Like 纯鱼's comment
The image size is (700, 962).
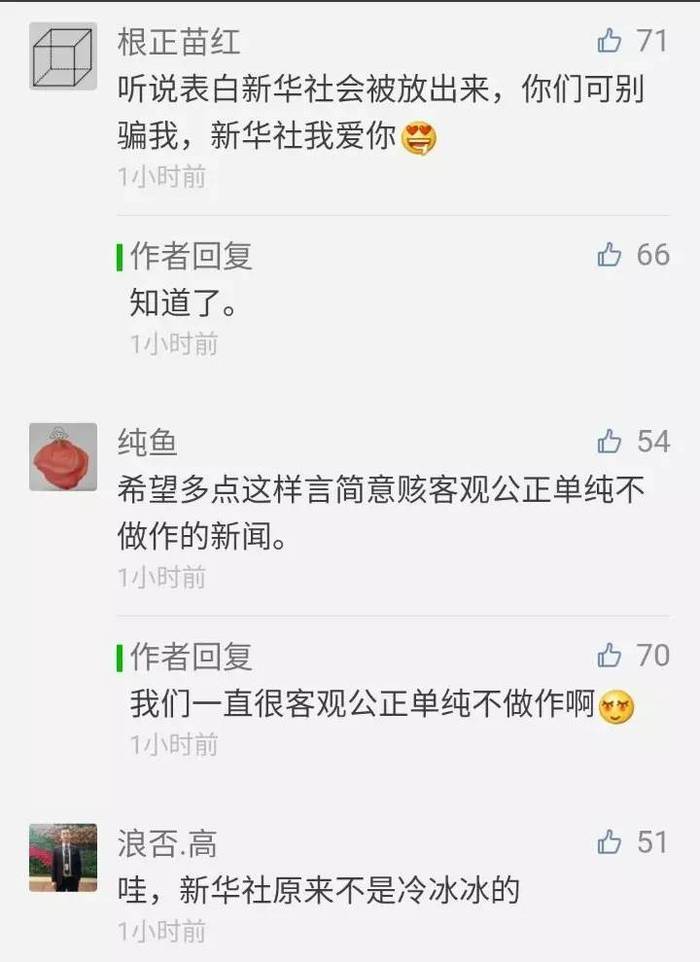point(609,441)
